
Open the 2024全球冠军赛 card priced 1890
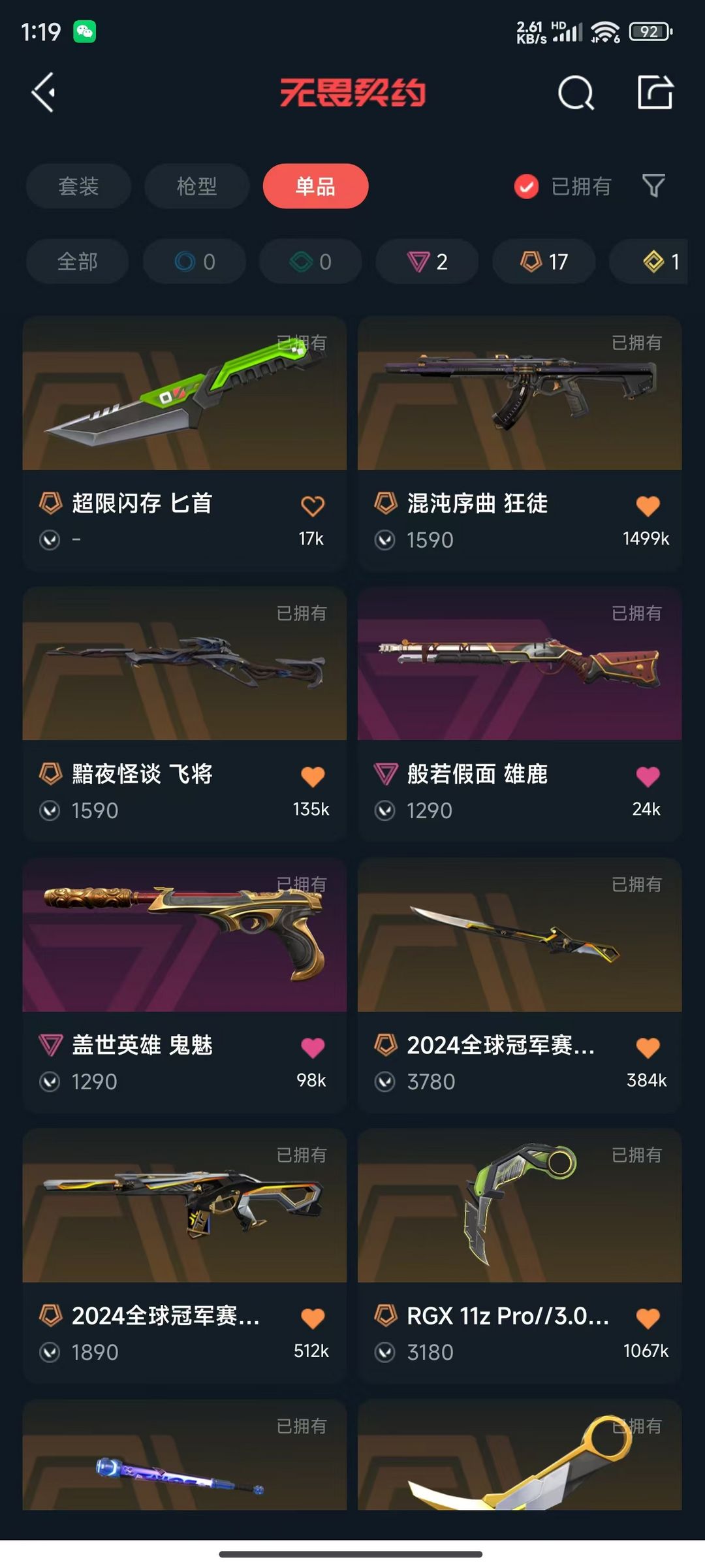click(x=185, y=1256)
